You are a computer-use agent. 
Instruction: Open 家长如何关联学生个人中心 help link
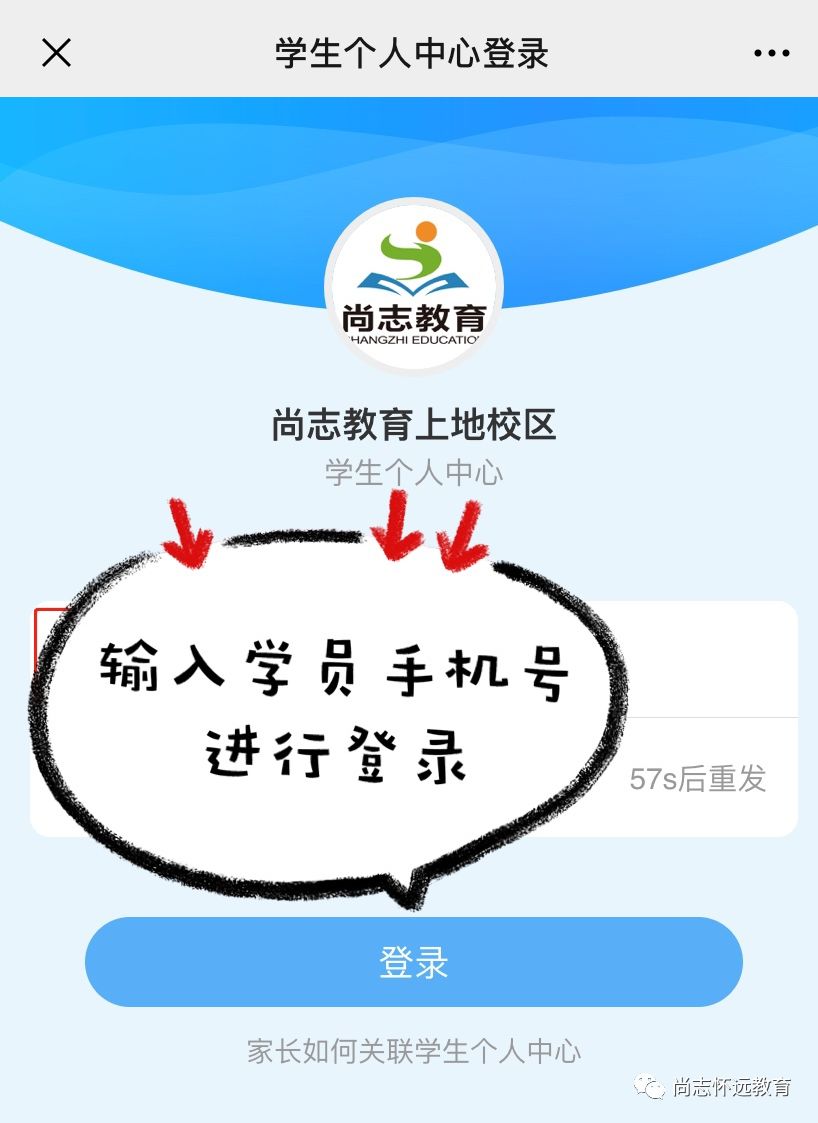tap(413, 1051)
